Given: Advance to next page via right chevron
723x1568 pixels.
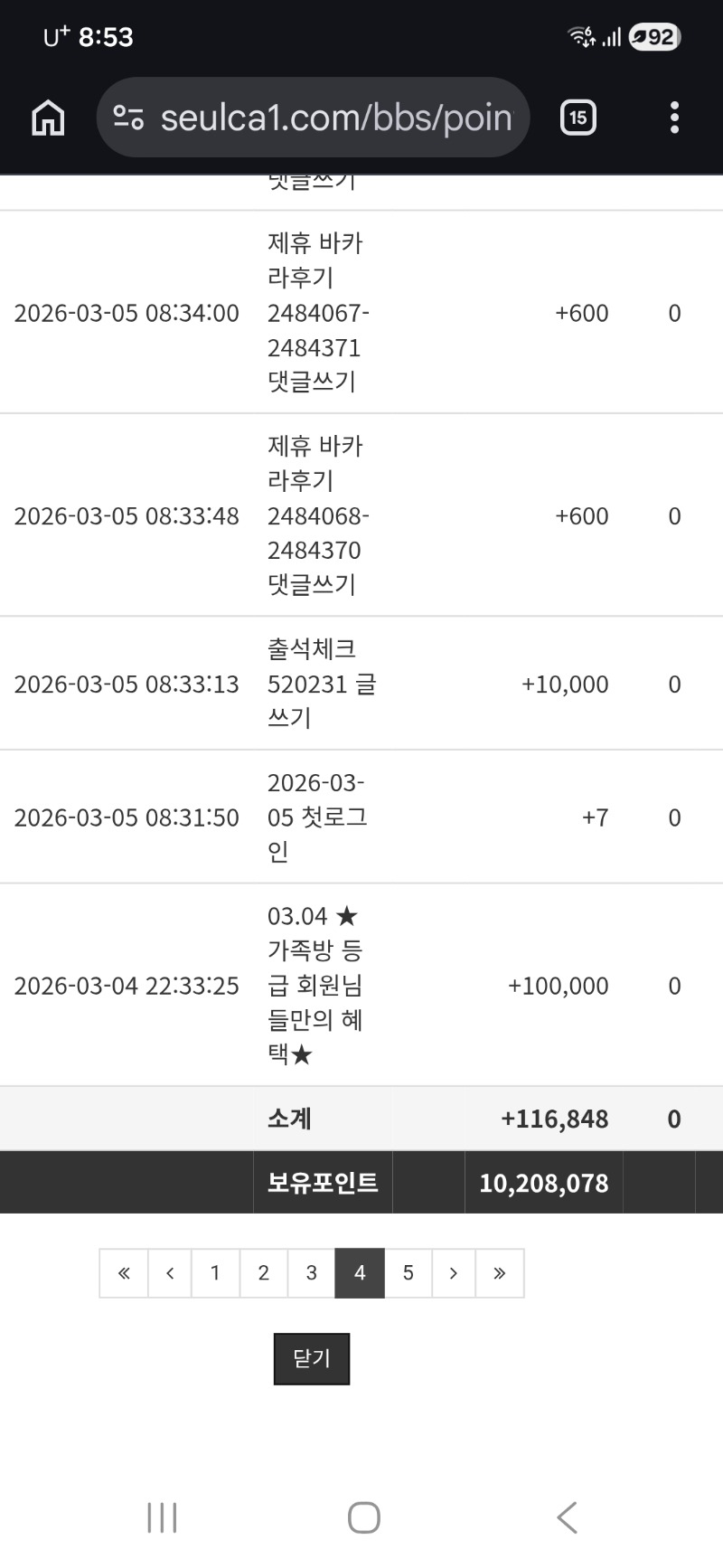Looking at the screenshot, I should 453,1272.
